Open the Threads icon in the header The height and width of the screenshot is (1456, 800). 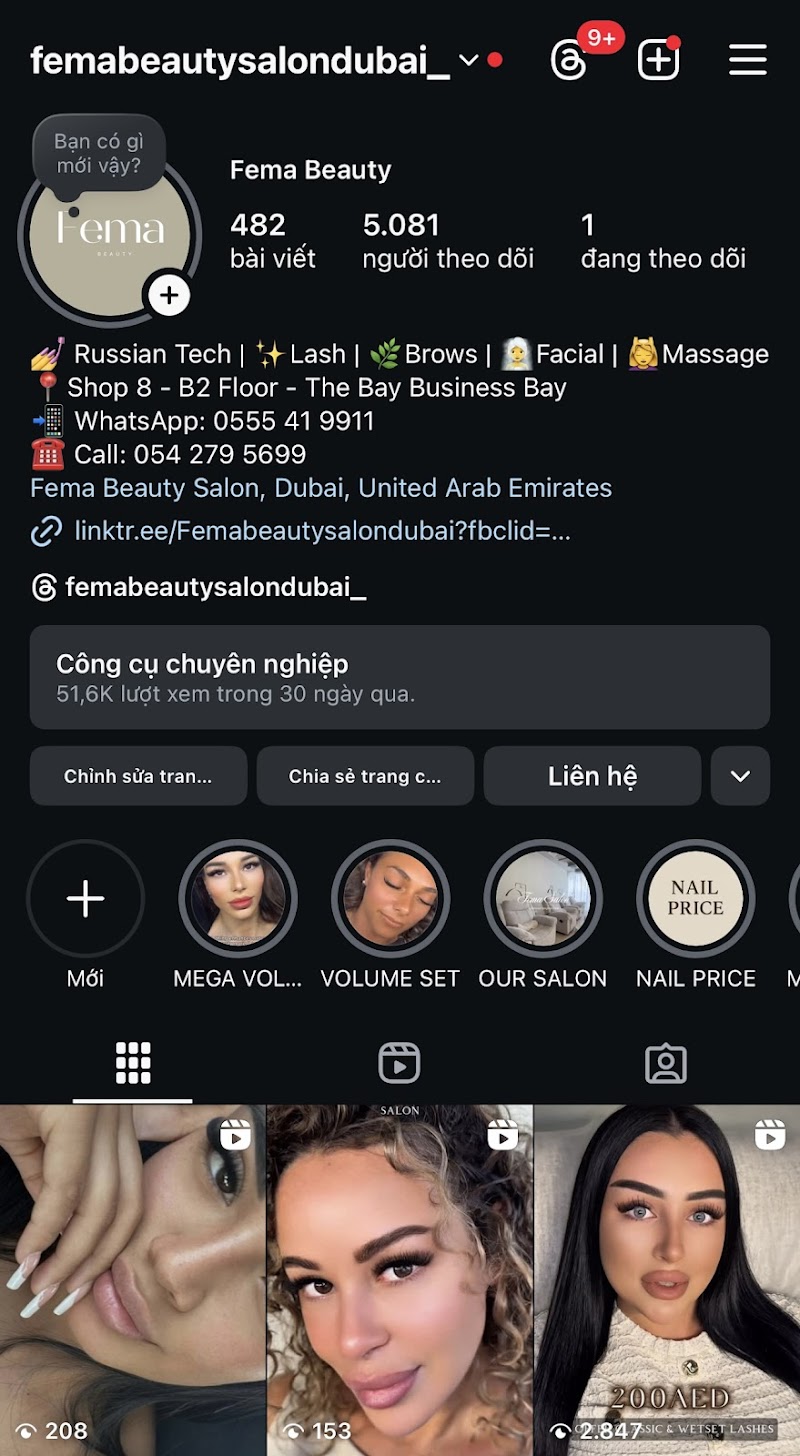click(x=570, y=61)
